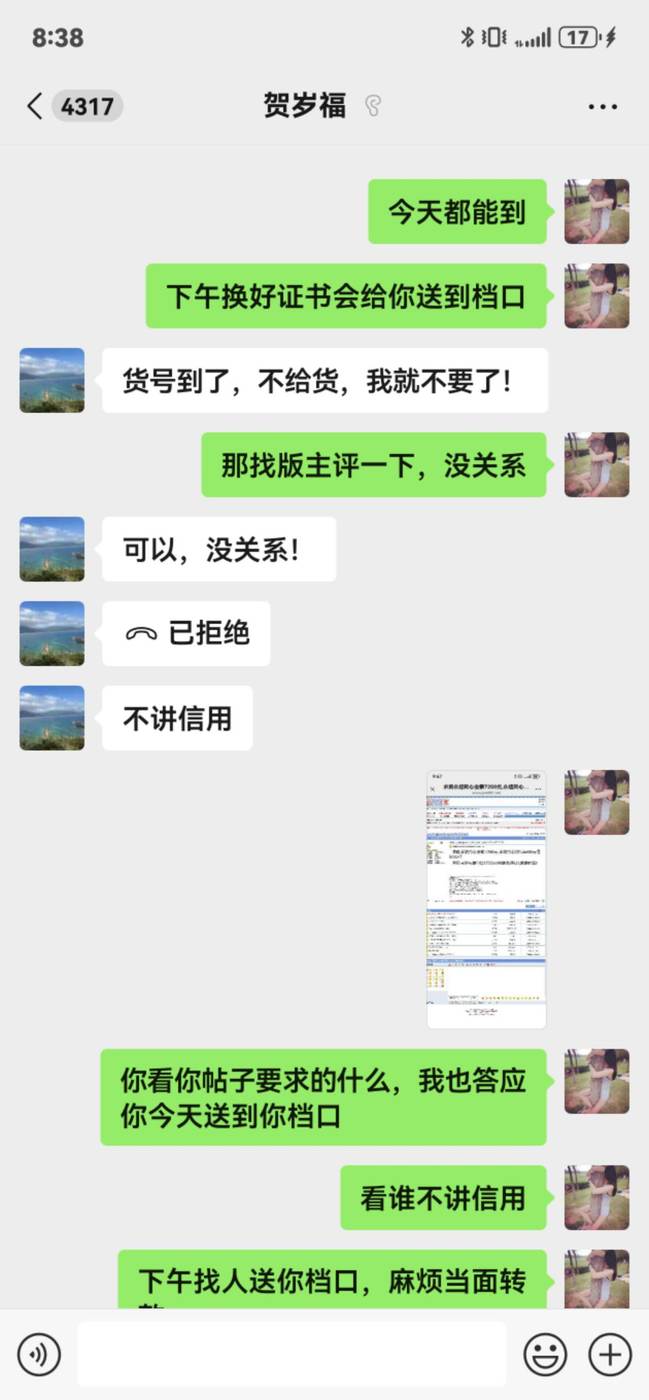The image size is (649, 1400).
Task: Switch to voice message input
Action: point(39,1355)
